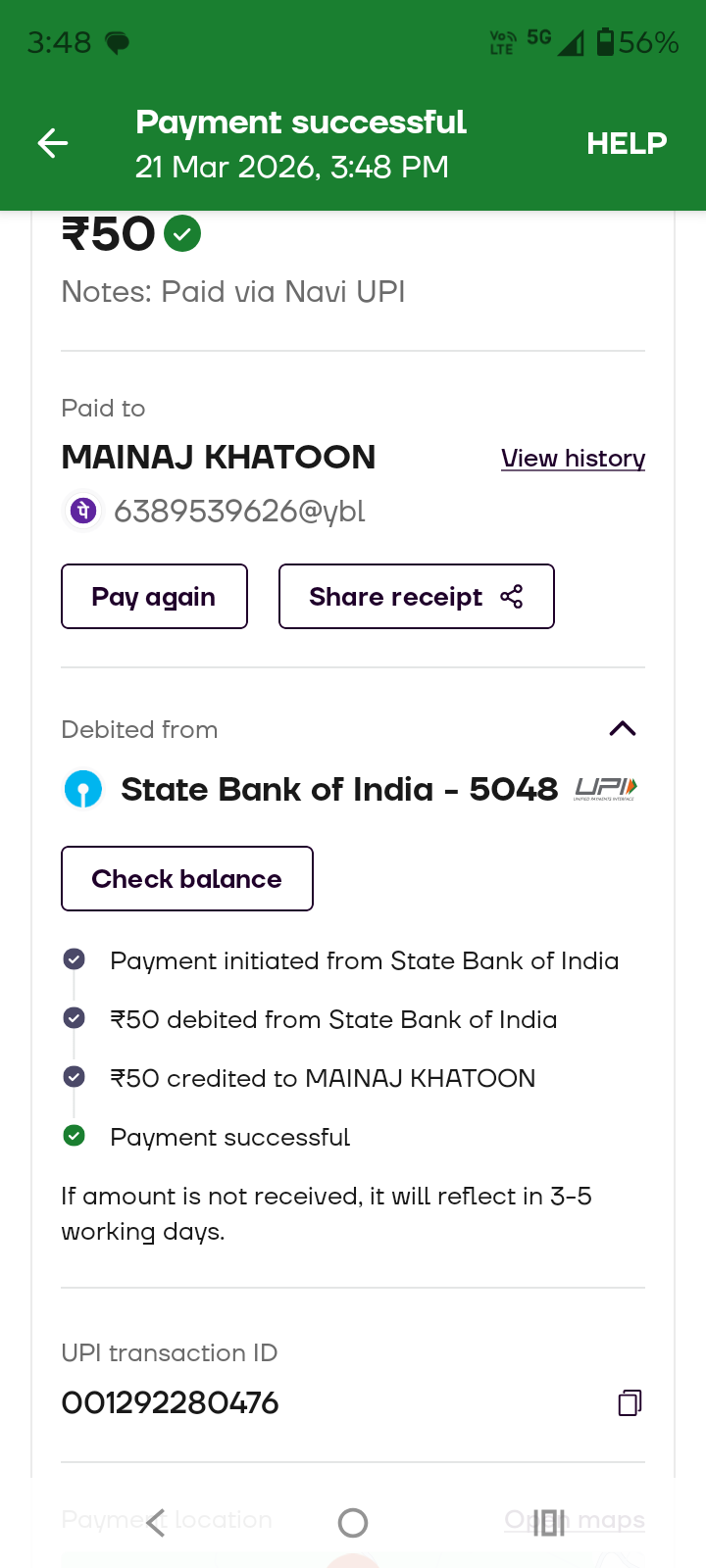Tap the Pay again button
This screenshot has height=1568, width=706.
click(154, 597)
